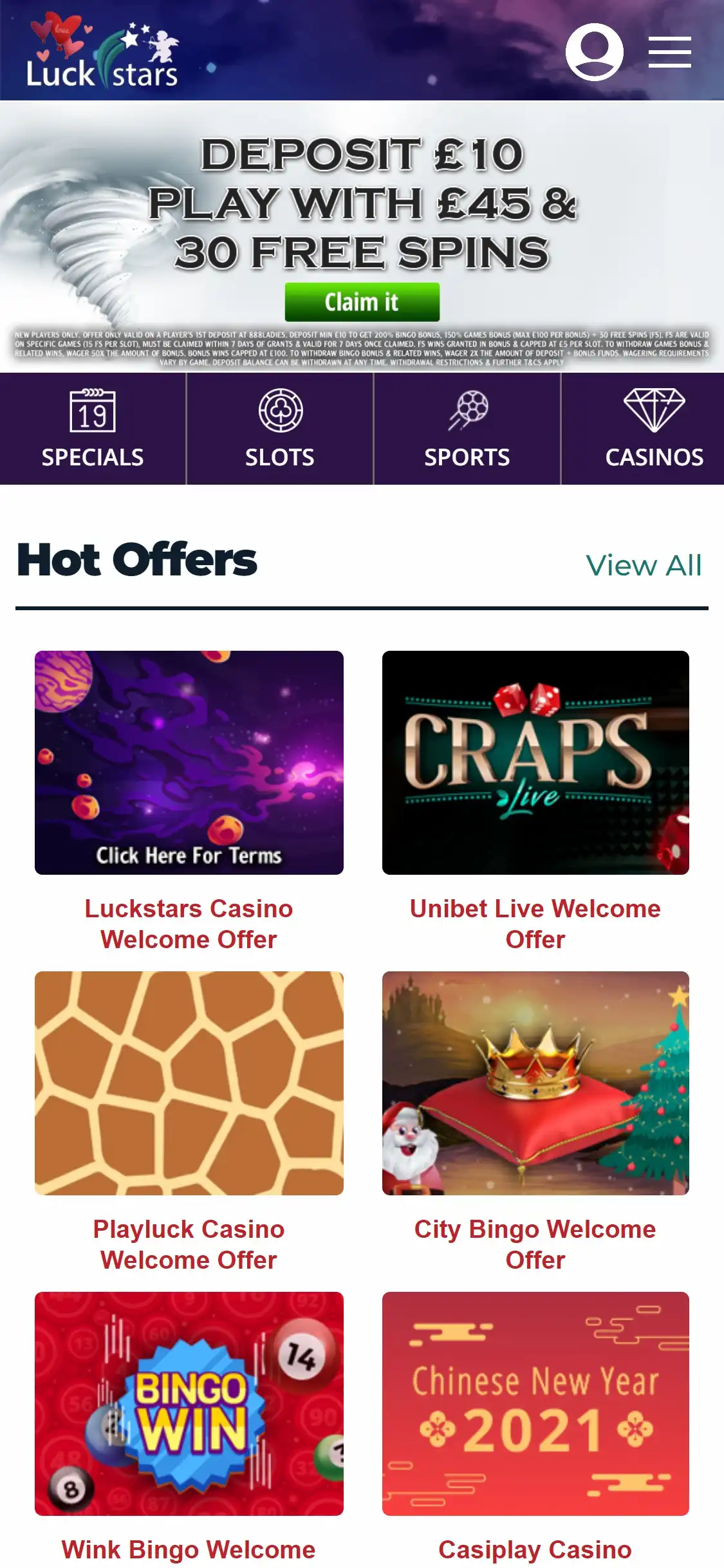Go to the Specials section
The width and height of the screenshot is (724, 1568).
point(93,429)
